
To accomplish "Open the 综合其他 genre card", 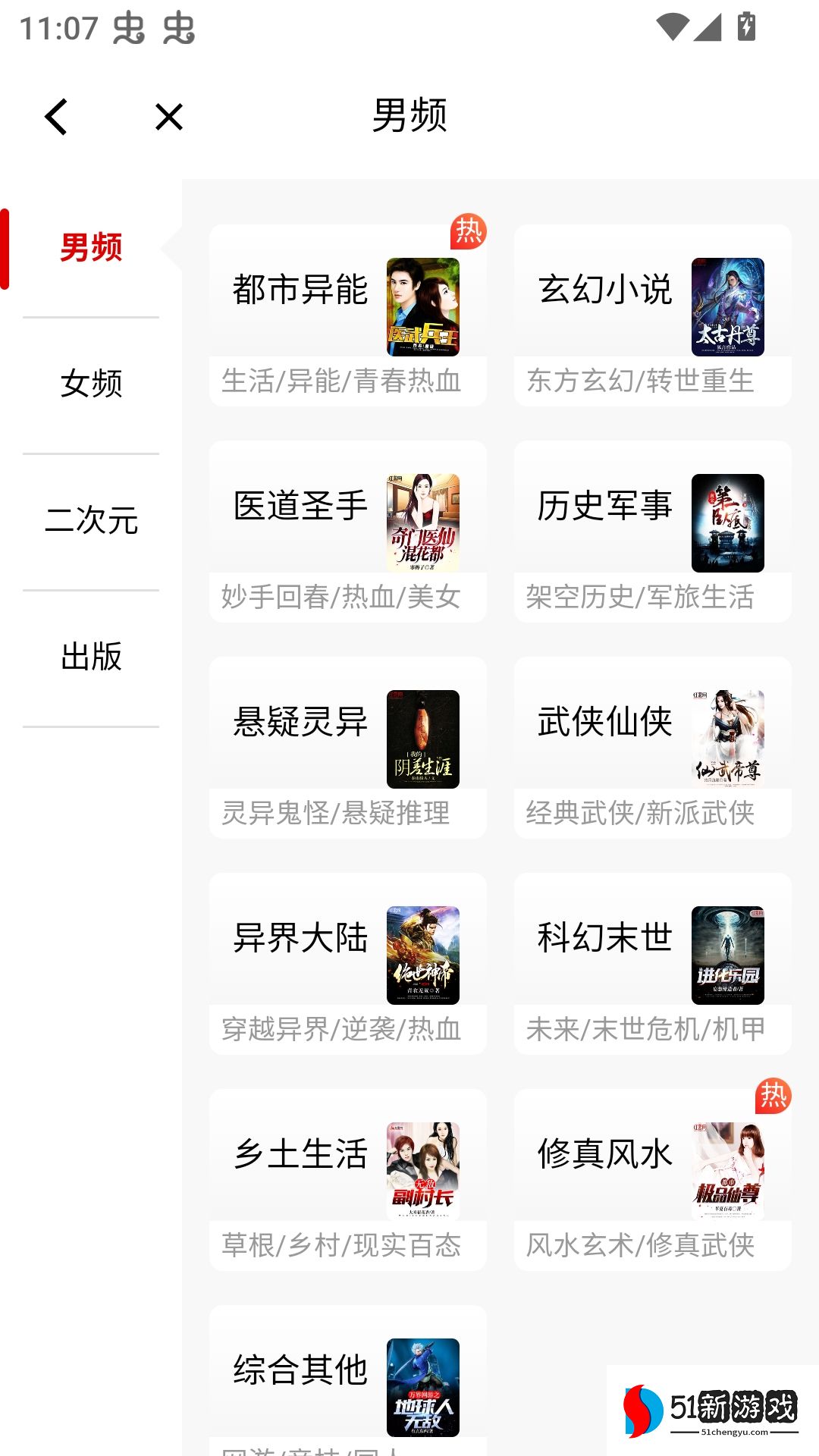I will [347, 1380].
